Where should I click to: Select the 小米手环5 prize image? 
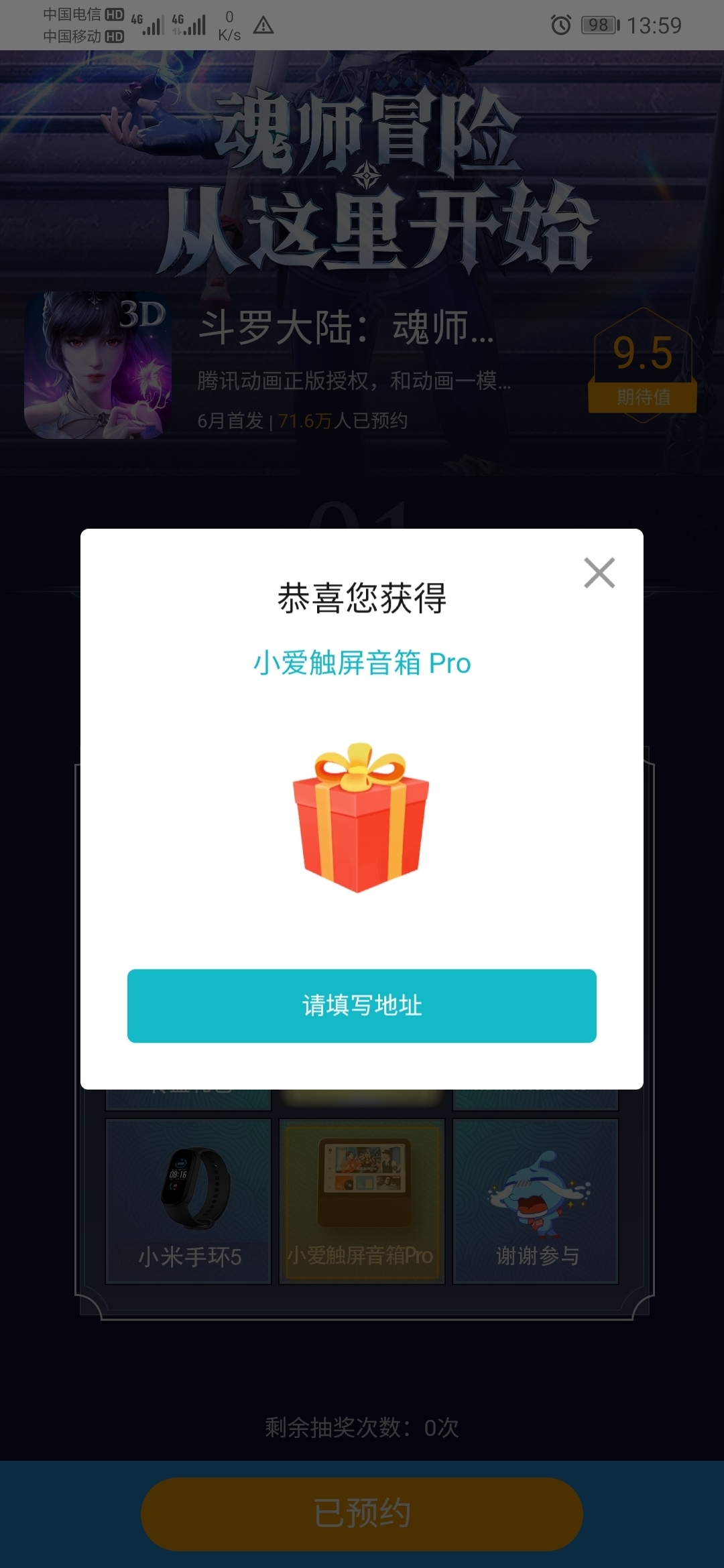[188, 1199]
